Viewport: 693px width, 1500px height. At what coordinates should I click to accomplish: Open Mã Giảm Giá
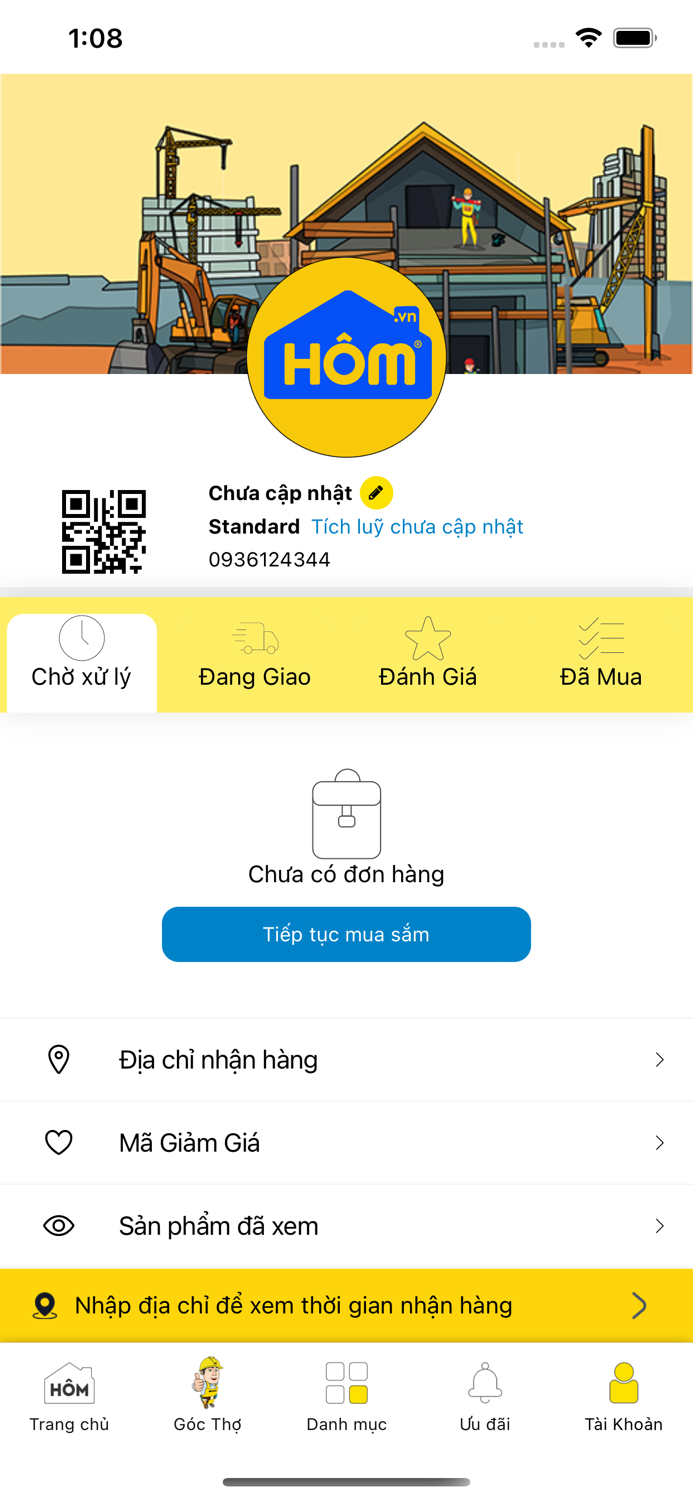click(346, 1143)
